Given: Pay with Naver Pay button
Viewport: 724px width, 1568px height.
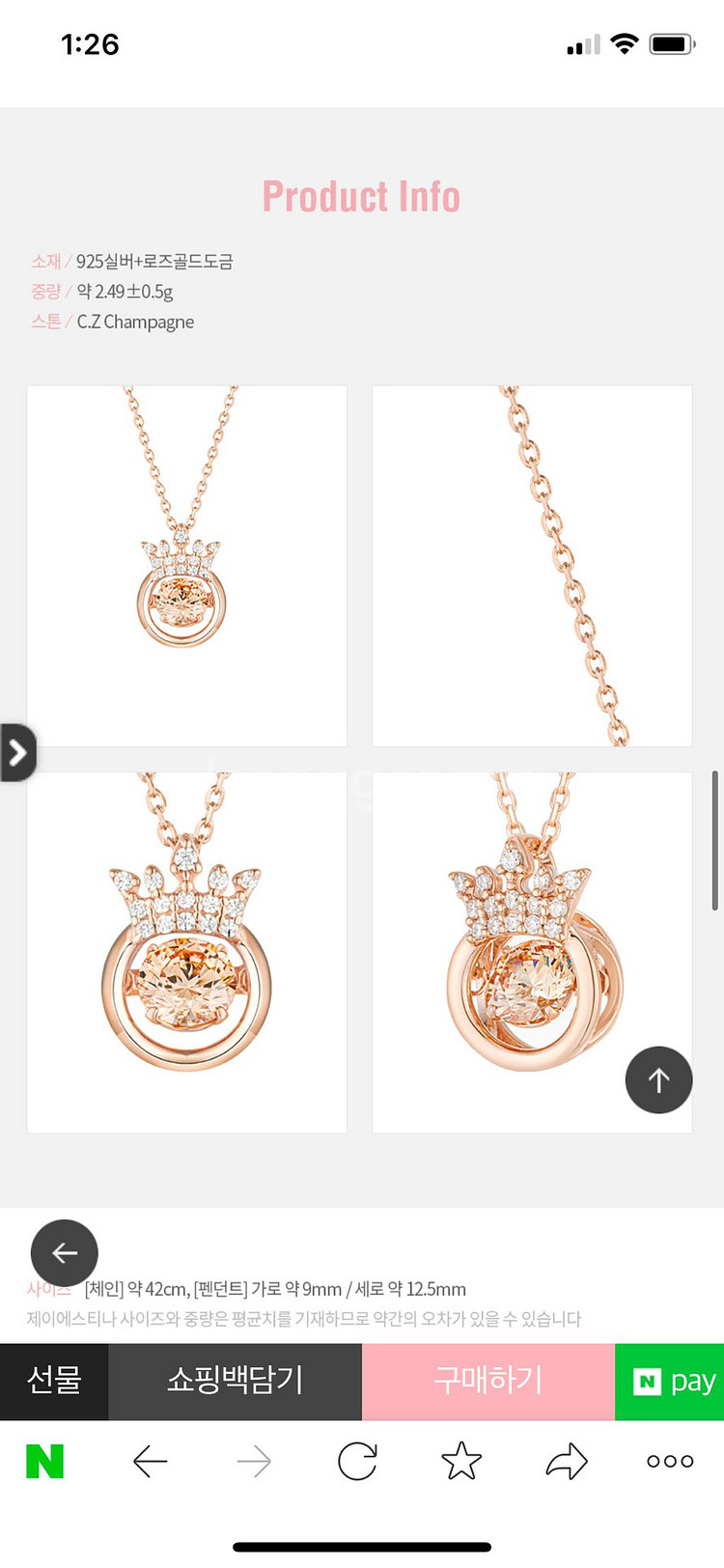Looking at the screenshot, I should click(x=670, y=1381).
